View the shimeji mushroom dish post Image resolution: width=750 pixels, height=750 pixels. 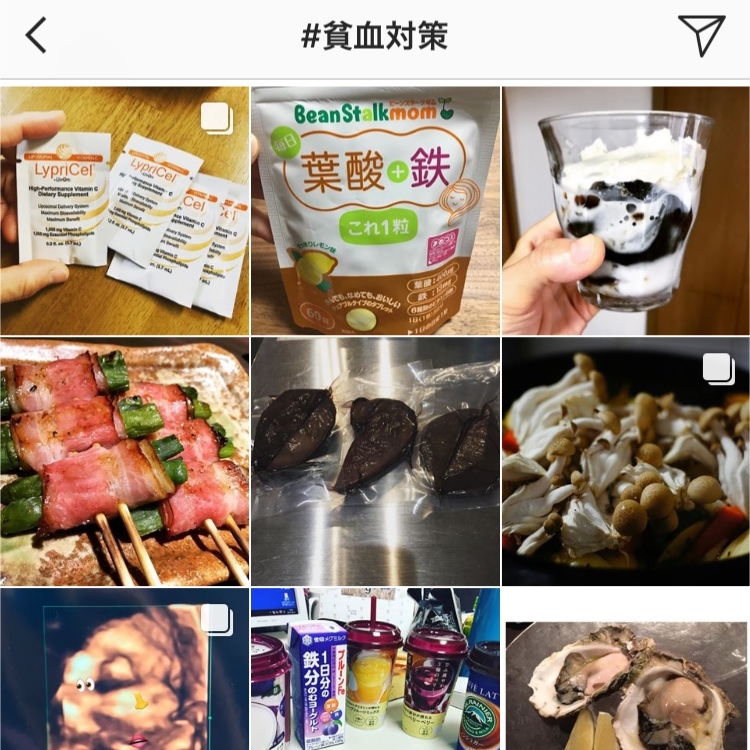[x=626, y=461]
